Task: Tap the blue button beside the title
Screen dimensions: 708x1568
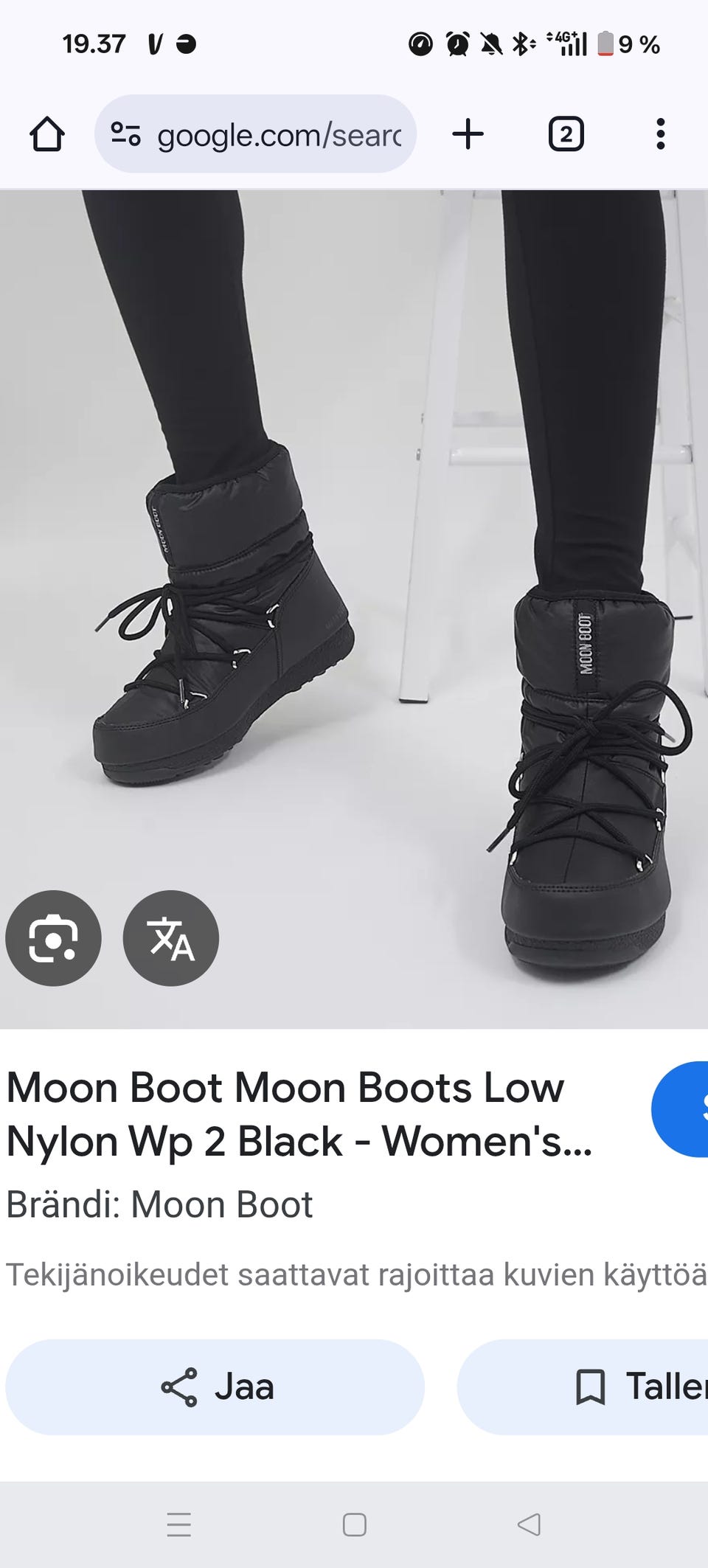Action: [682, 1109]
